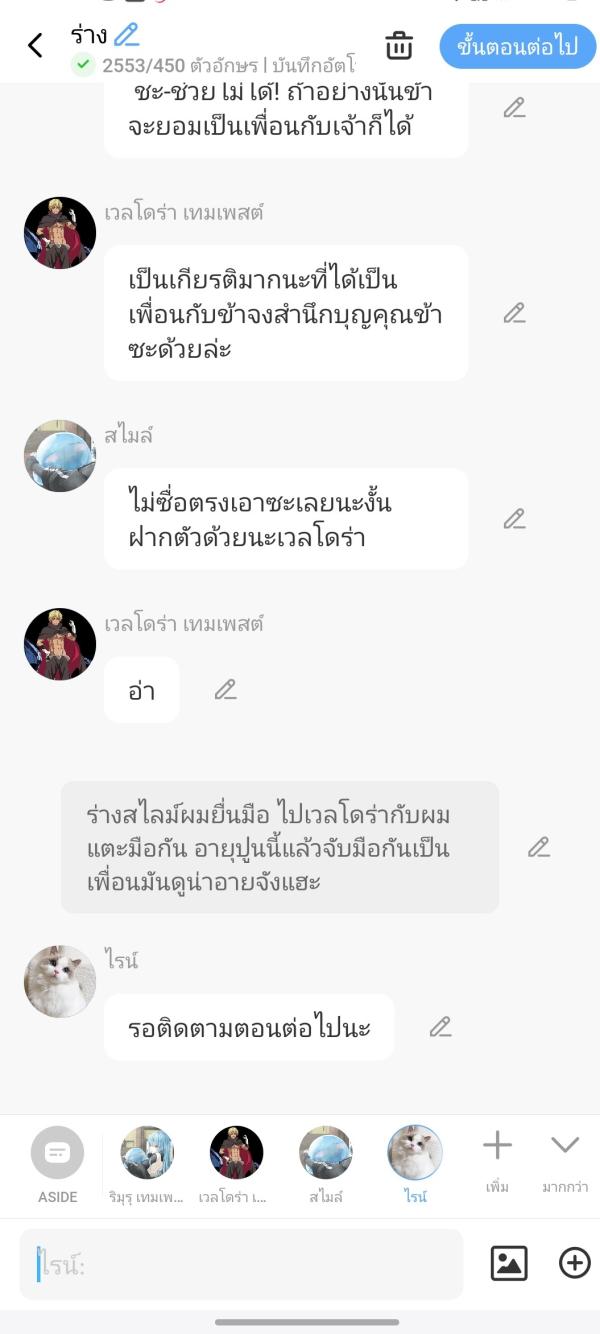Tap the ขั้นตอนต่อไป button
The image size is (600, 1334).
(517, 47)
